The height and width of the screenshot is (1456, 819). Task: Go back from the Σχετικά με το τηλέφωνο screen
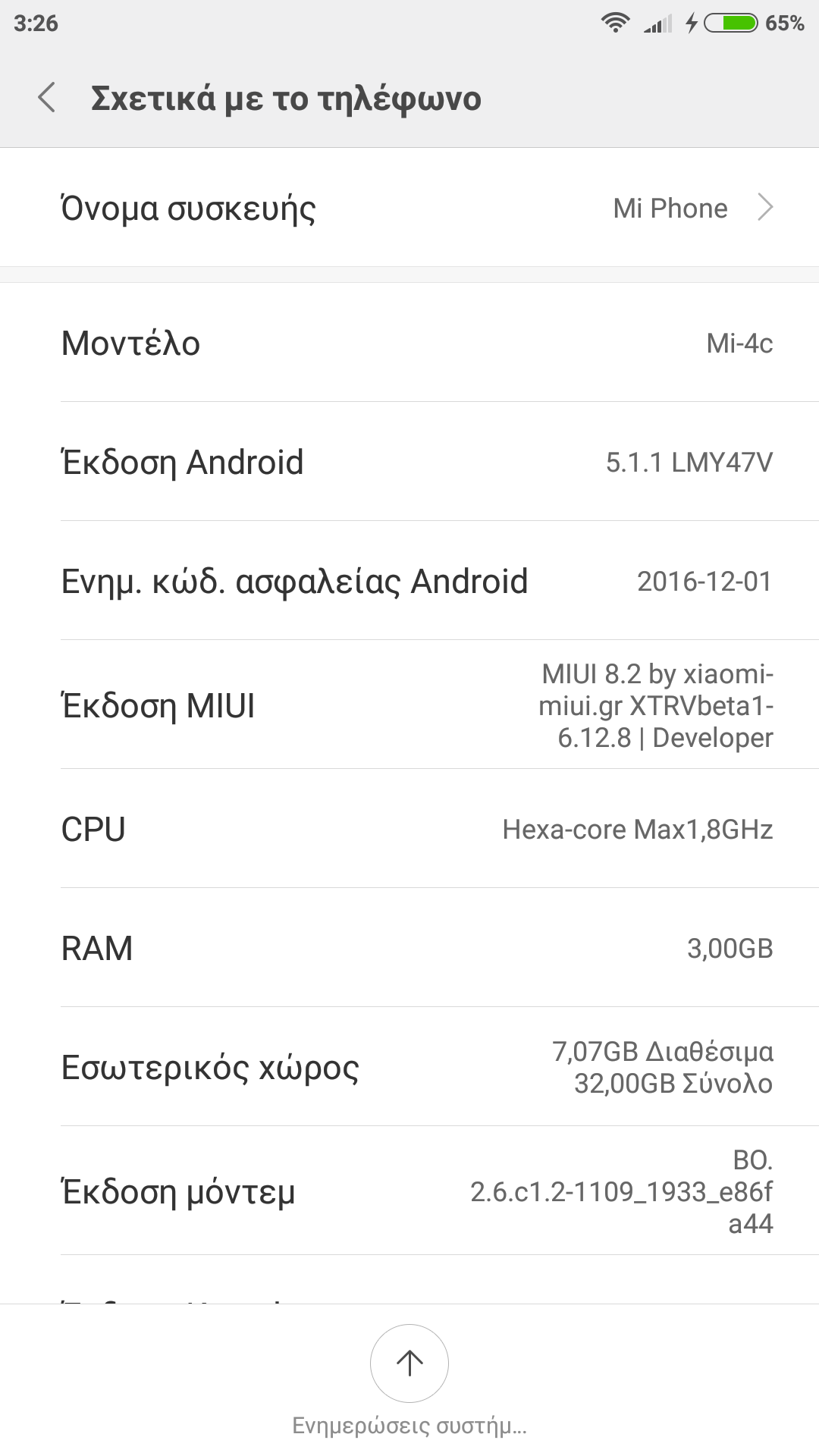47,98
